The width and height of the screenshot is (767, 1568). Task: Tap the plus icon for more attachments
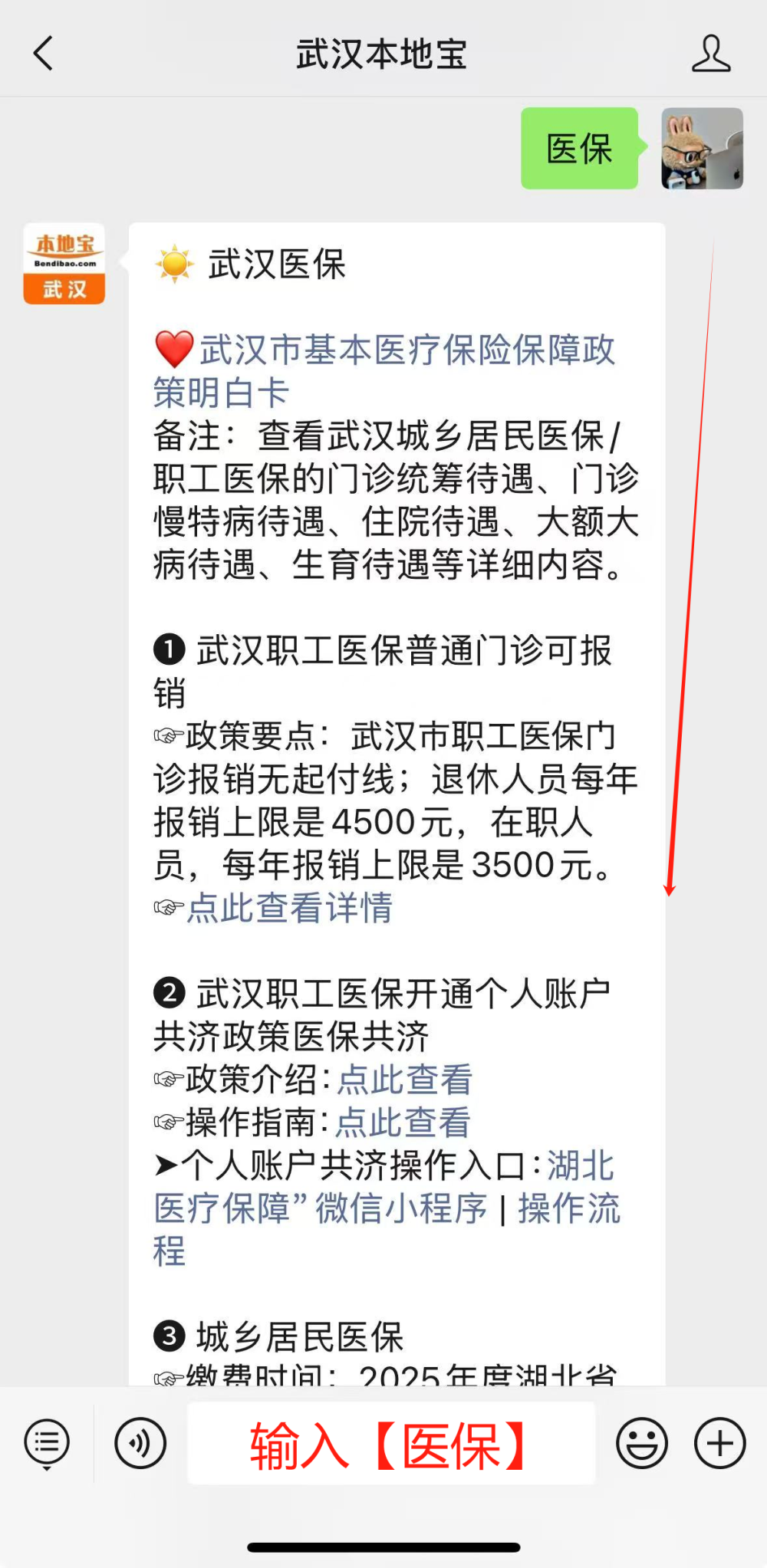719,1442
